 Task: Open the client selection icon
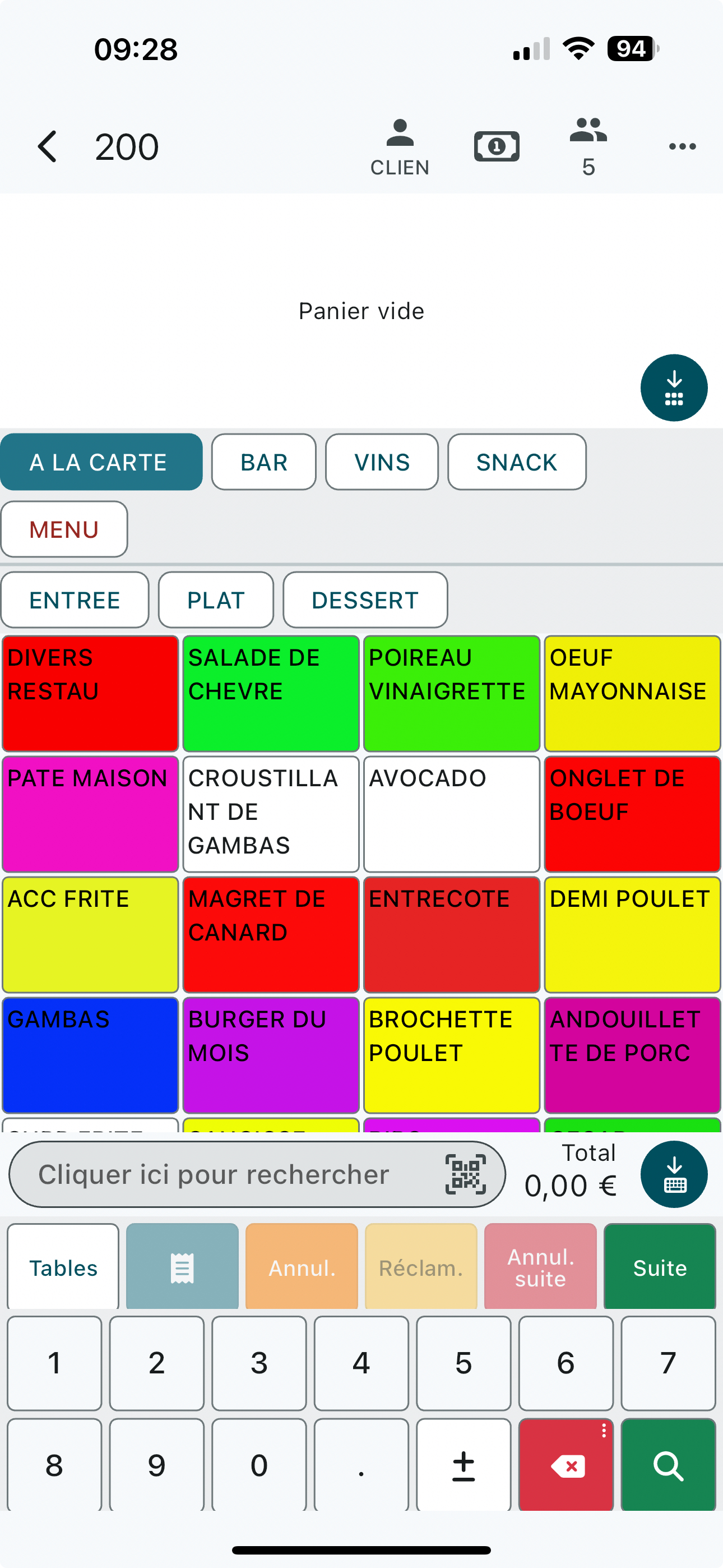tap(400, 147)
